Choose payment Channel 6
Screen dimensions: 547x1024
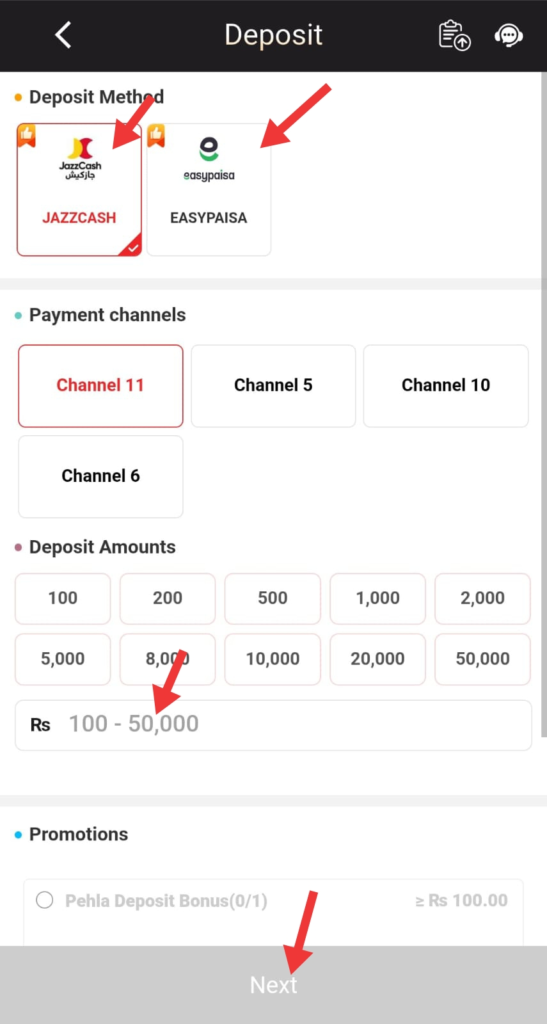(x=101, y=477)
